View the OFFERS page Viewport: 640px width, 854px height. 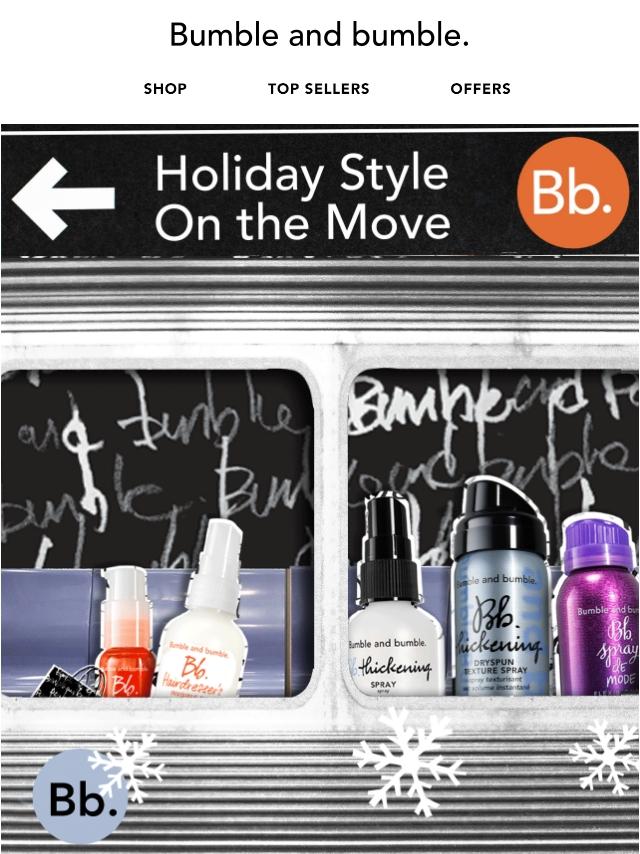click(x=480, y=89)
